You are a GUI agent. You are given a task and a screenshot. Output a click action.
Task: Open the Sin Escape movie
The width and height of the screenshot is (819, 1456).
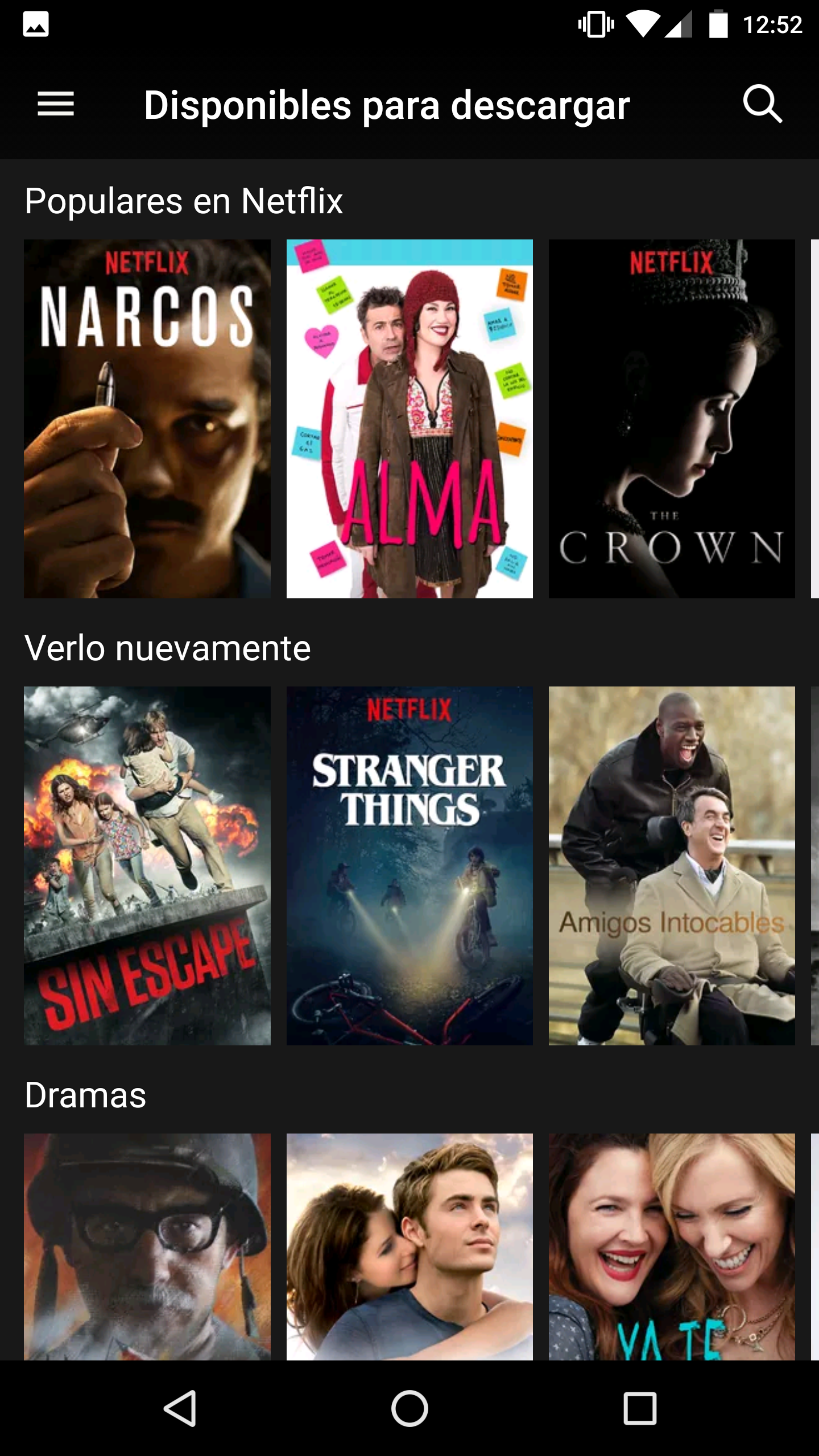[x=147, y=866]
